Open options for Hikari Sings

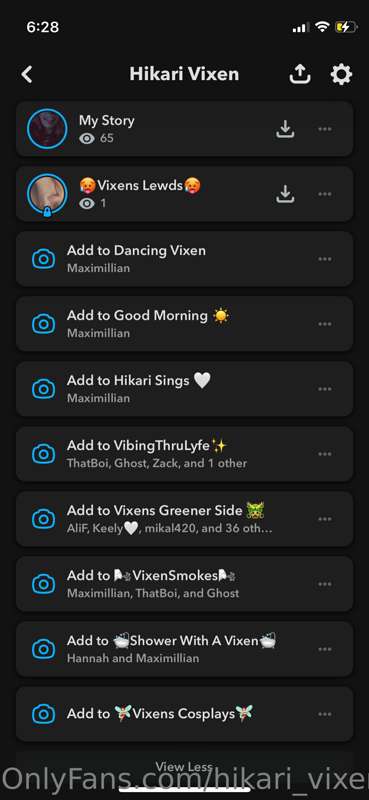point(325,389)
